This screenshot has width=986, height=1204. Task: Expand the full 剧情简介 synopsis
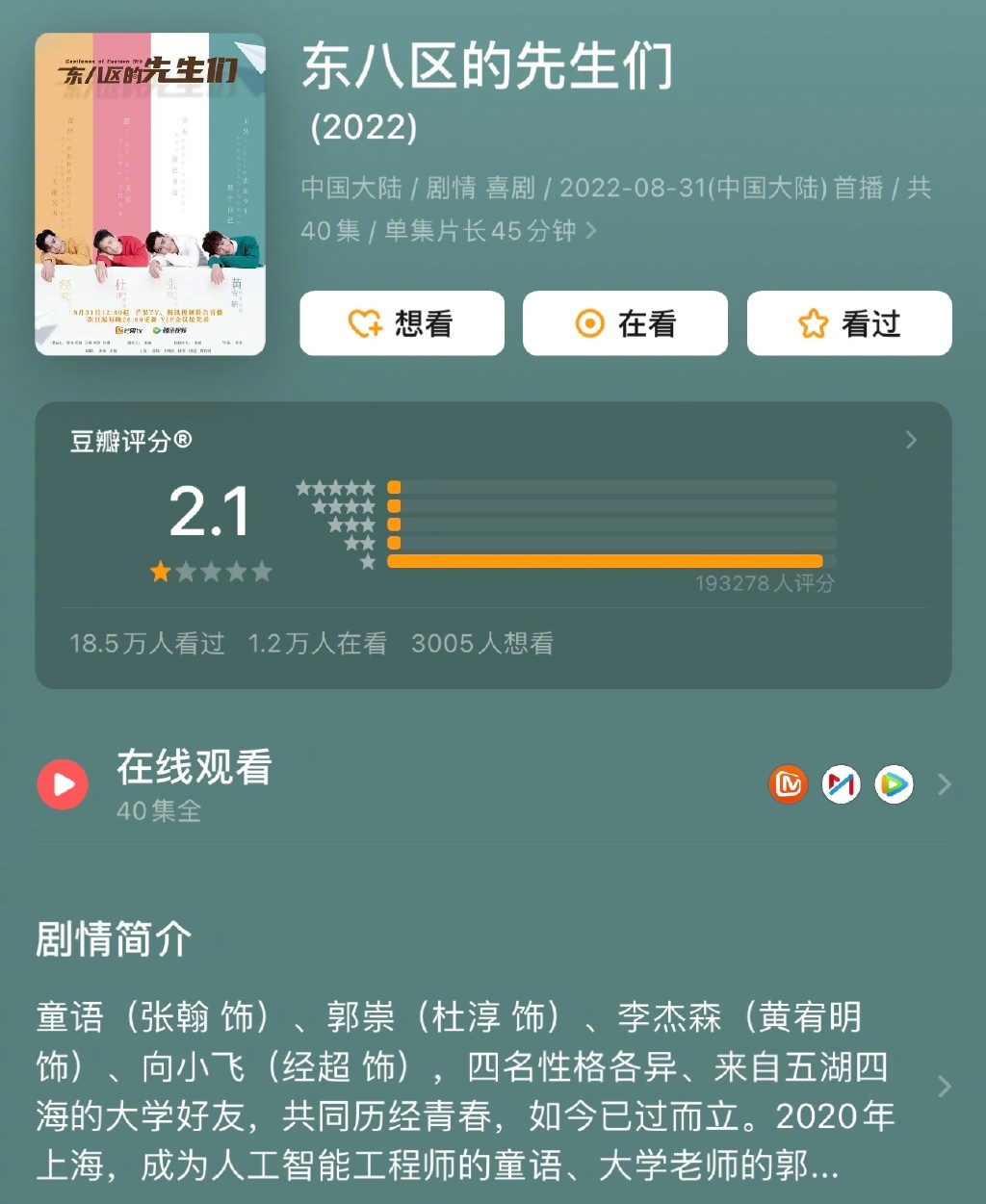point(944,1088)
